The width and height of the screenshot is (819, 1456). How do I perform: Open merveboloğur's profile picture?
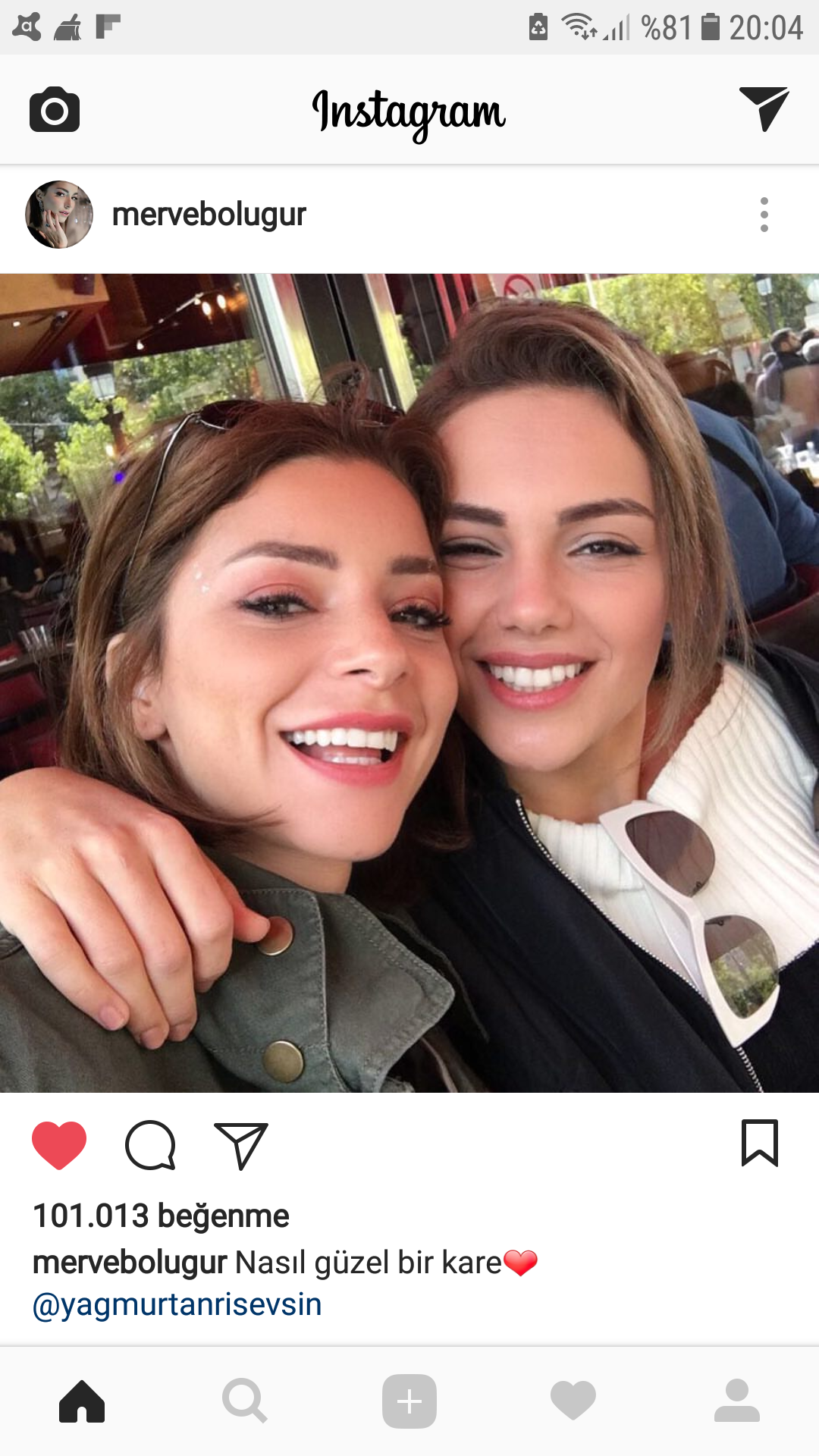(59, 215)
